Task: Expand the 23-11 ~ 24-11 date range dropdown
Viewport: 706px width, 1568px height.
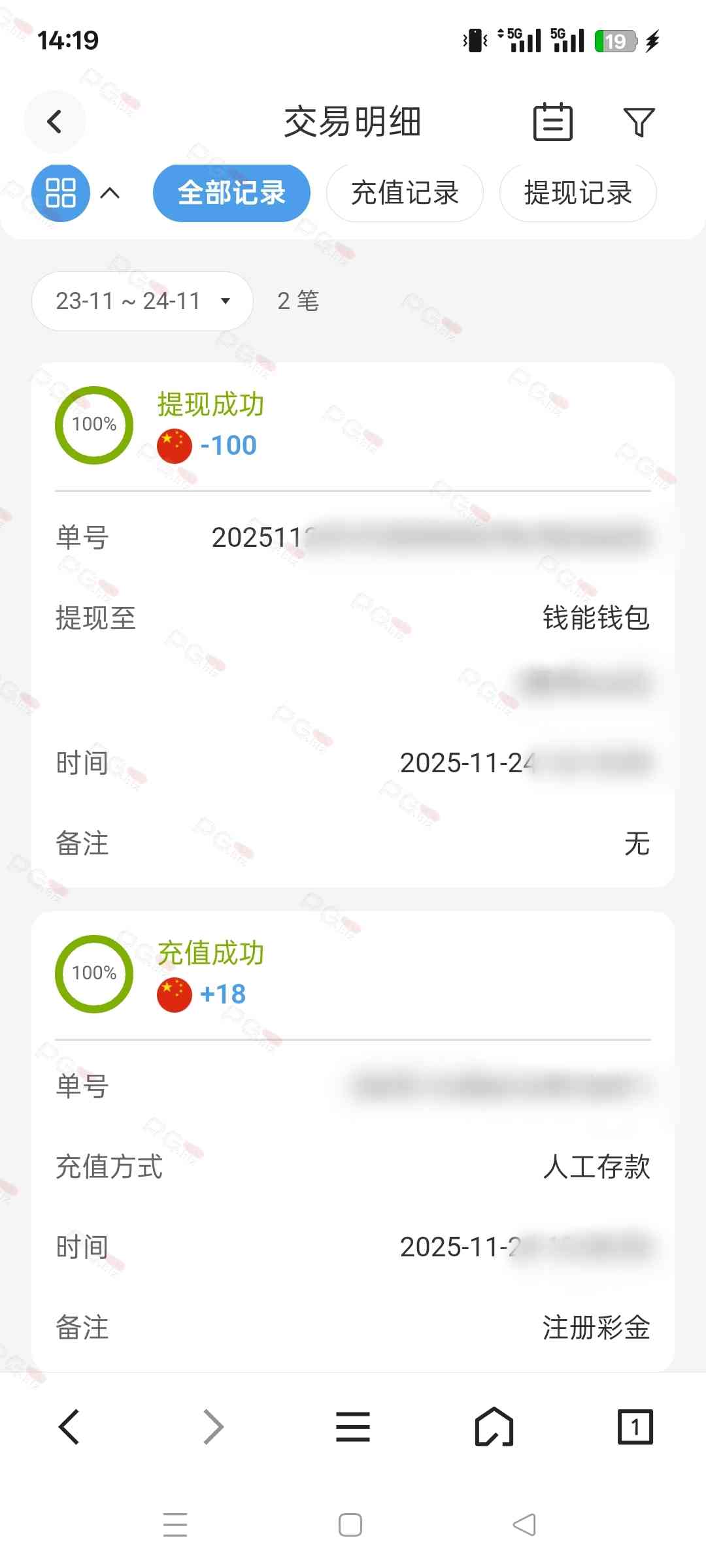Action: 143,301
